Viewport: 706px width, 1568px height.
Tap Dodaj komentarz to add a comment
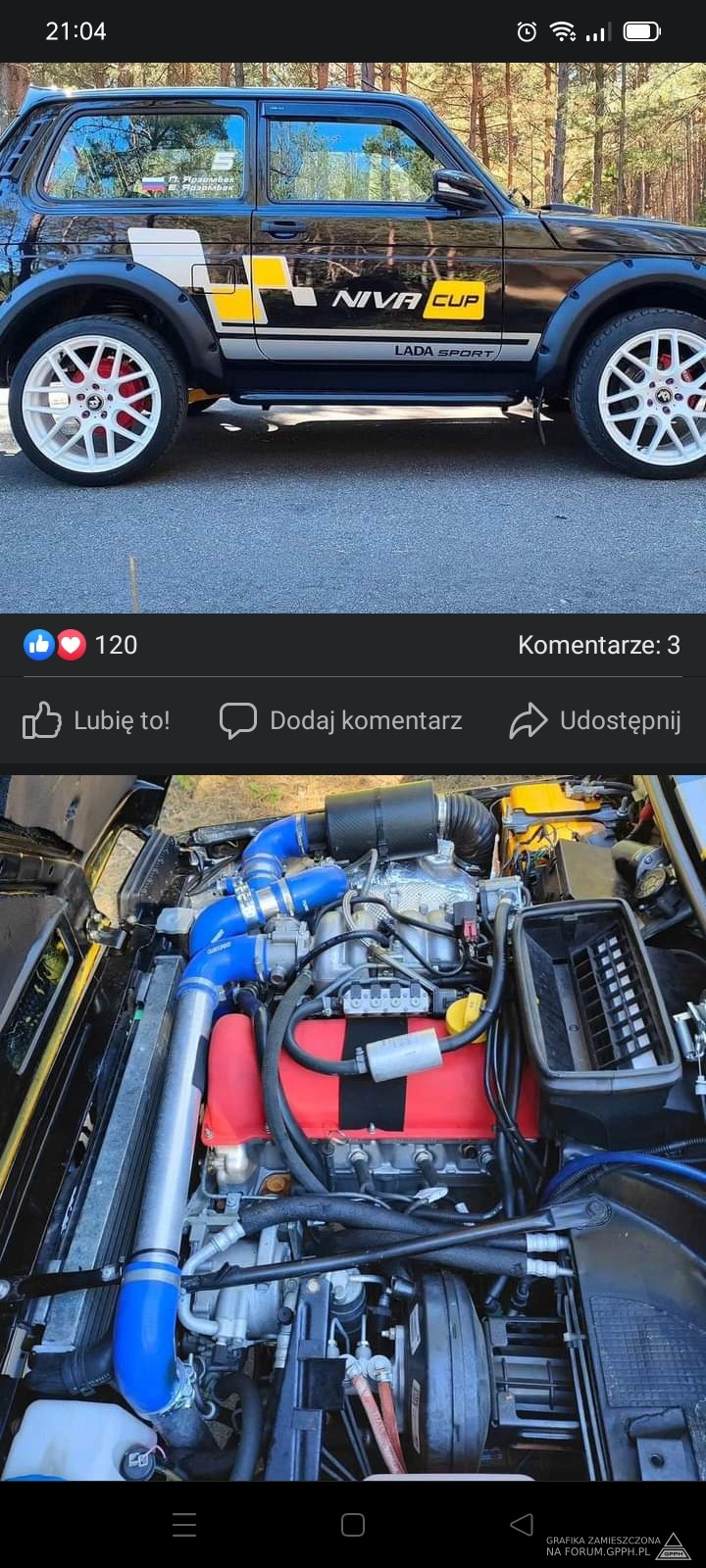[341, 721]
